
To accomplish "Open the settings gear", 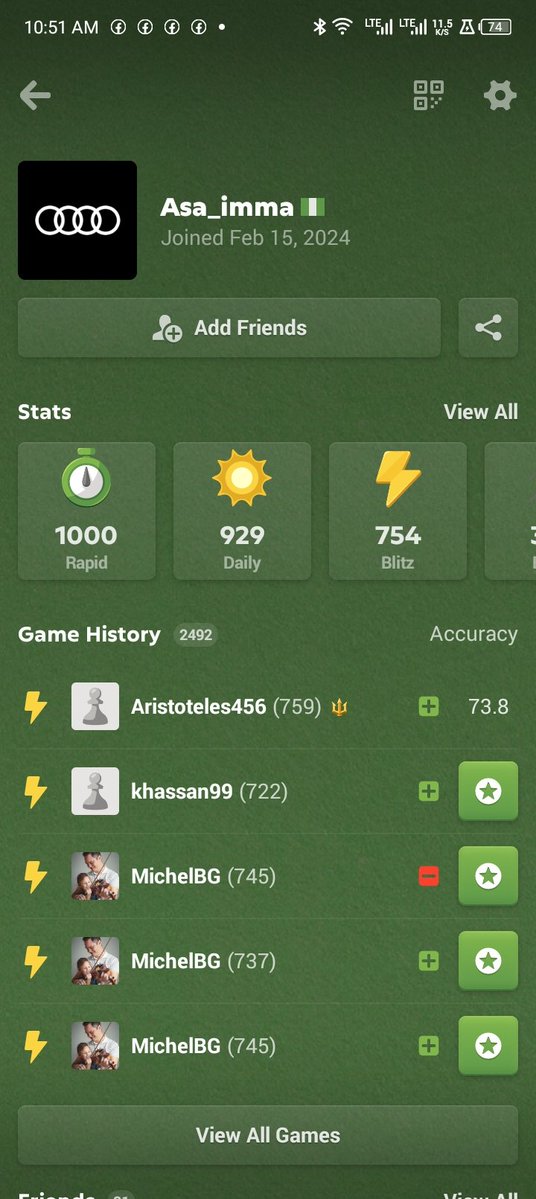I will (500, 96).
